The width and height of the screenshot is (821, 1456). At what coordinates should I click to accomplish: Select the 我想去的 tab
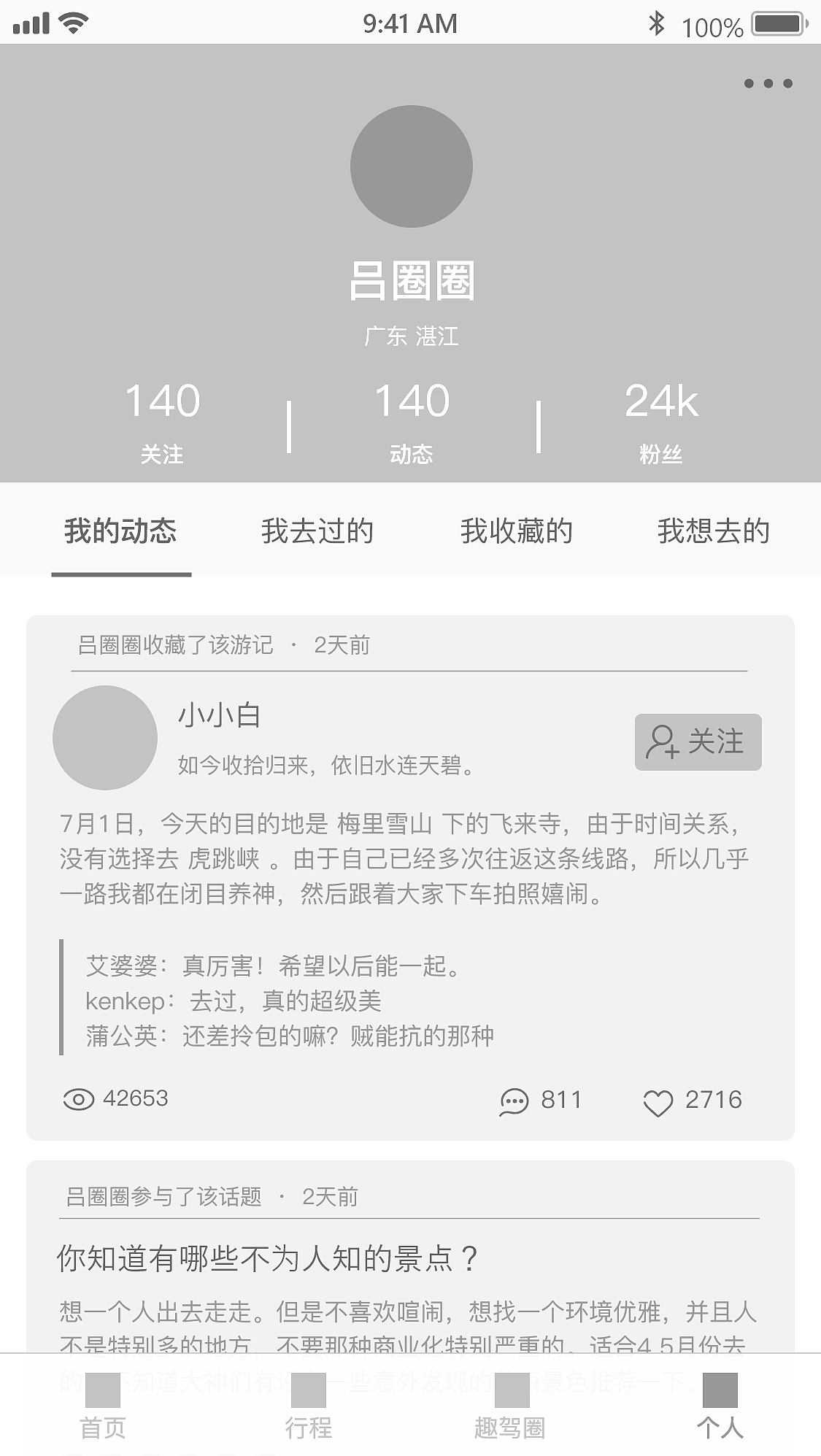[714, 531]
